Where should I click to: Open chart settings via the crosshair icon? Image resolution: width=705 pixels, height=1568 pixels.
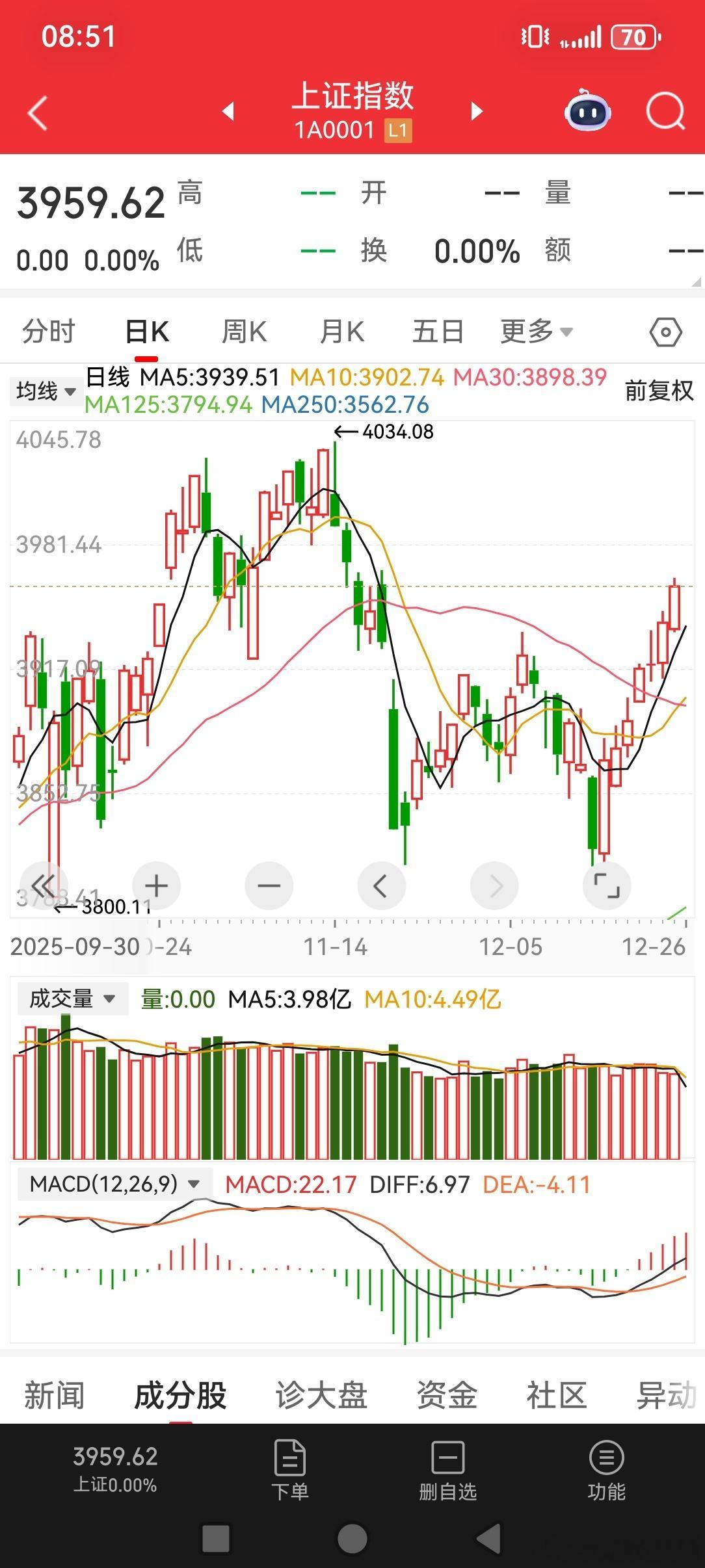[x=666, y=331]
